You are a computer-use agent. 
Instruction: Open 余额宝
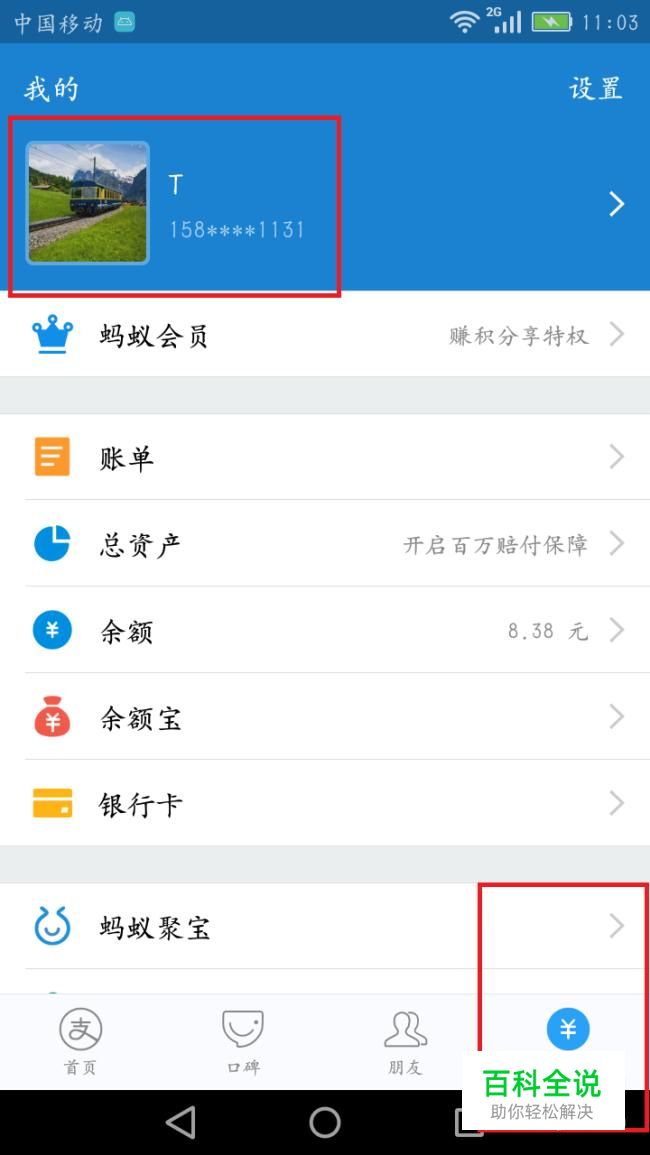point(324,718)
